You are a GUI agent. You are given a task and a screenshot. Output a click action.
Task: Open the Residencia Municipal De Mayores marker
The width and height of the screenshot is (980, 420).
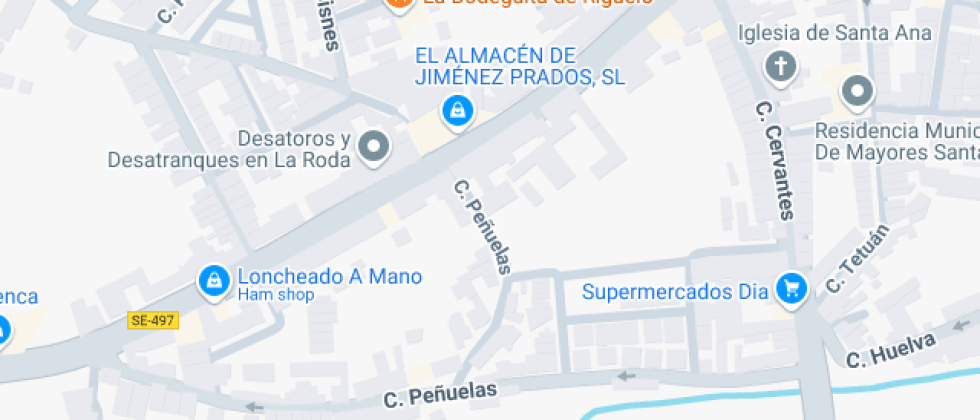[x=857, y=93]
